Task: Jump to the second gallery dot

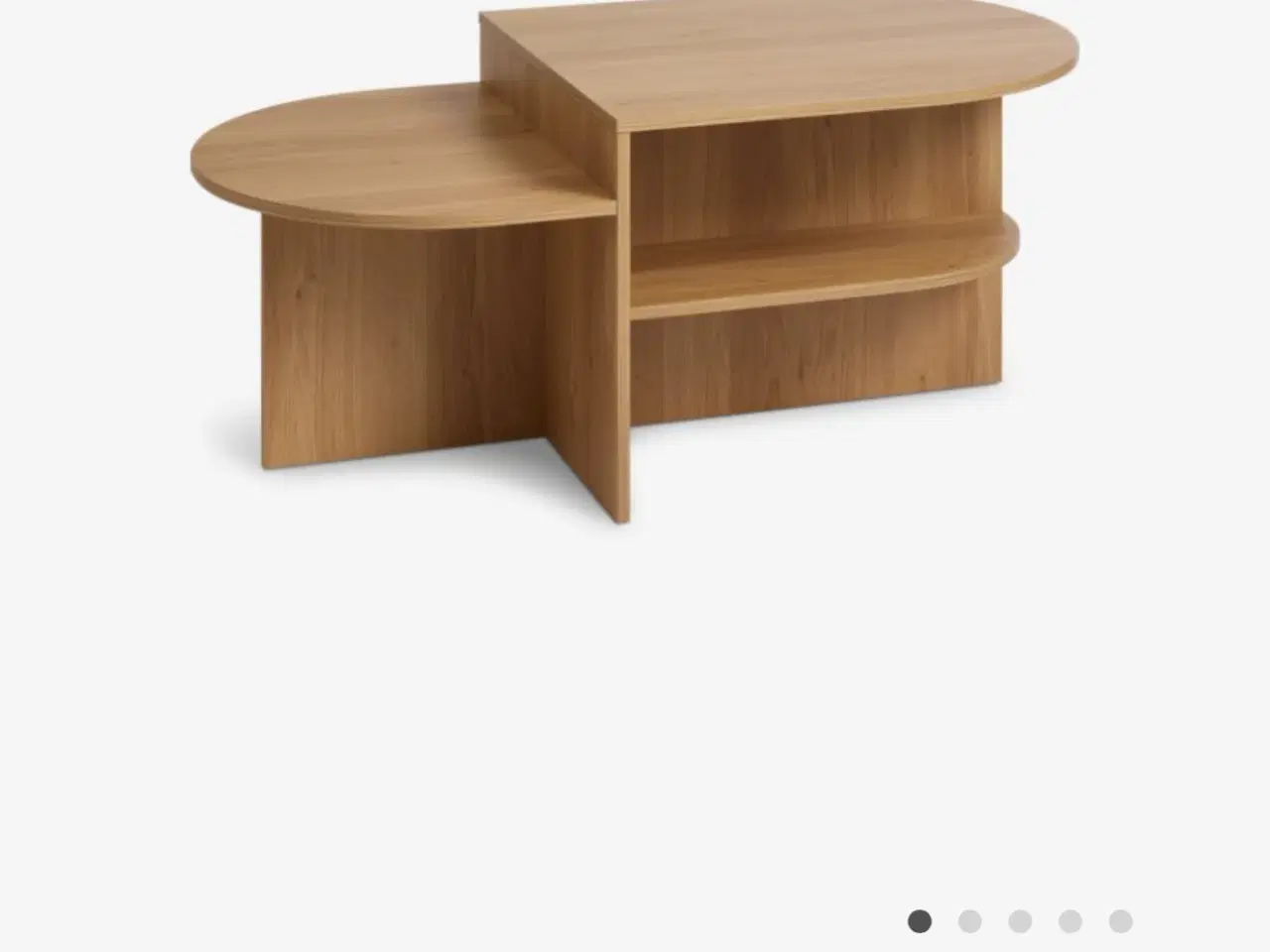Action: tap(969, 921)
